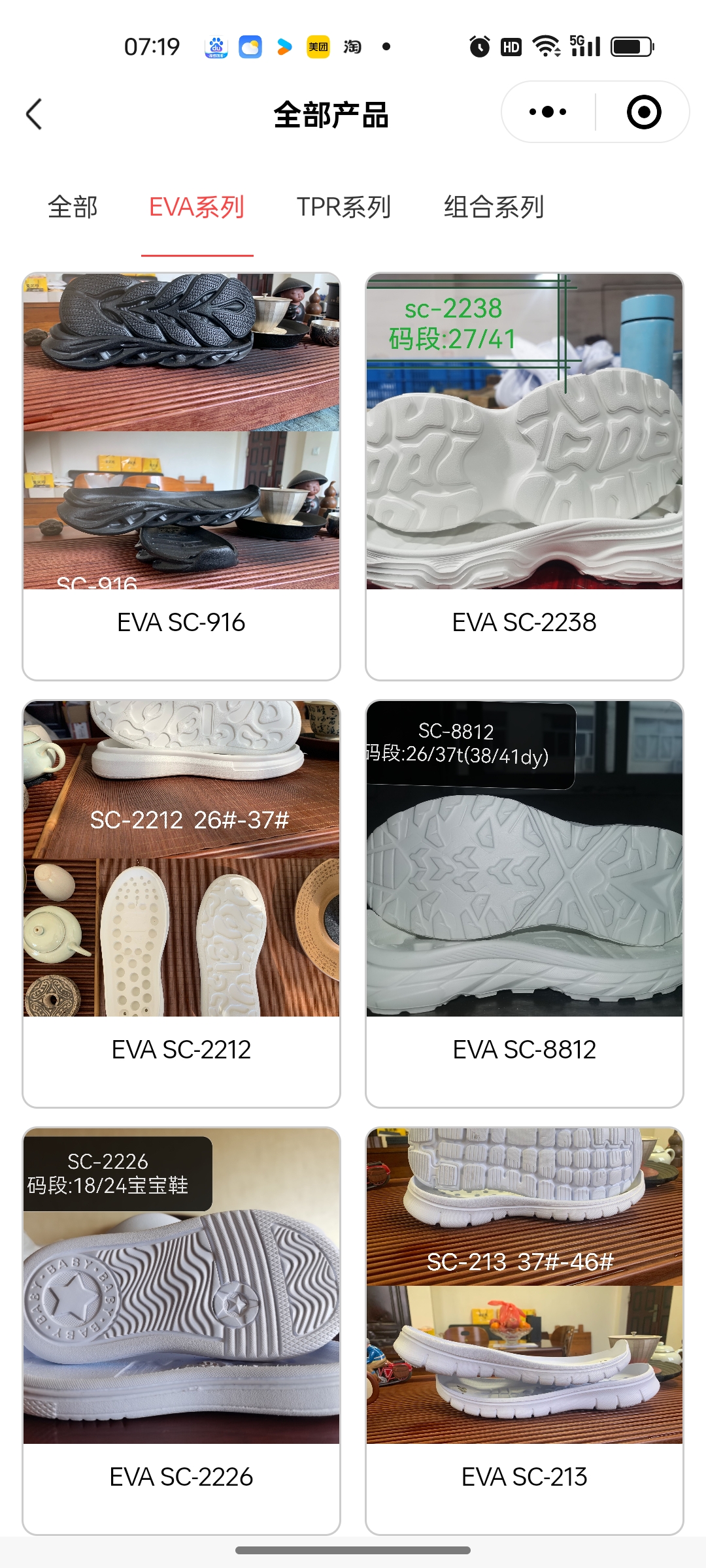Select the EVA系列 tab
706x1568 pixels.
point(197,207)
